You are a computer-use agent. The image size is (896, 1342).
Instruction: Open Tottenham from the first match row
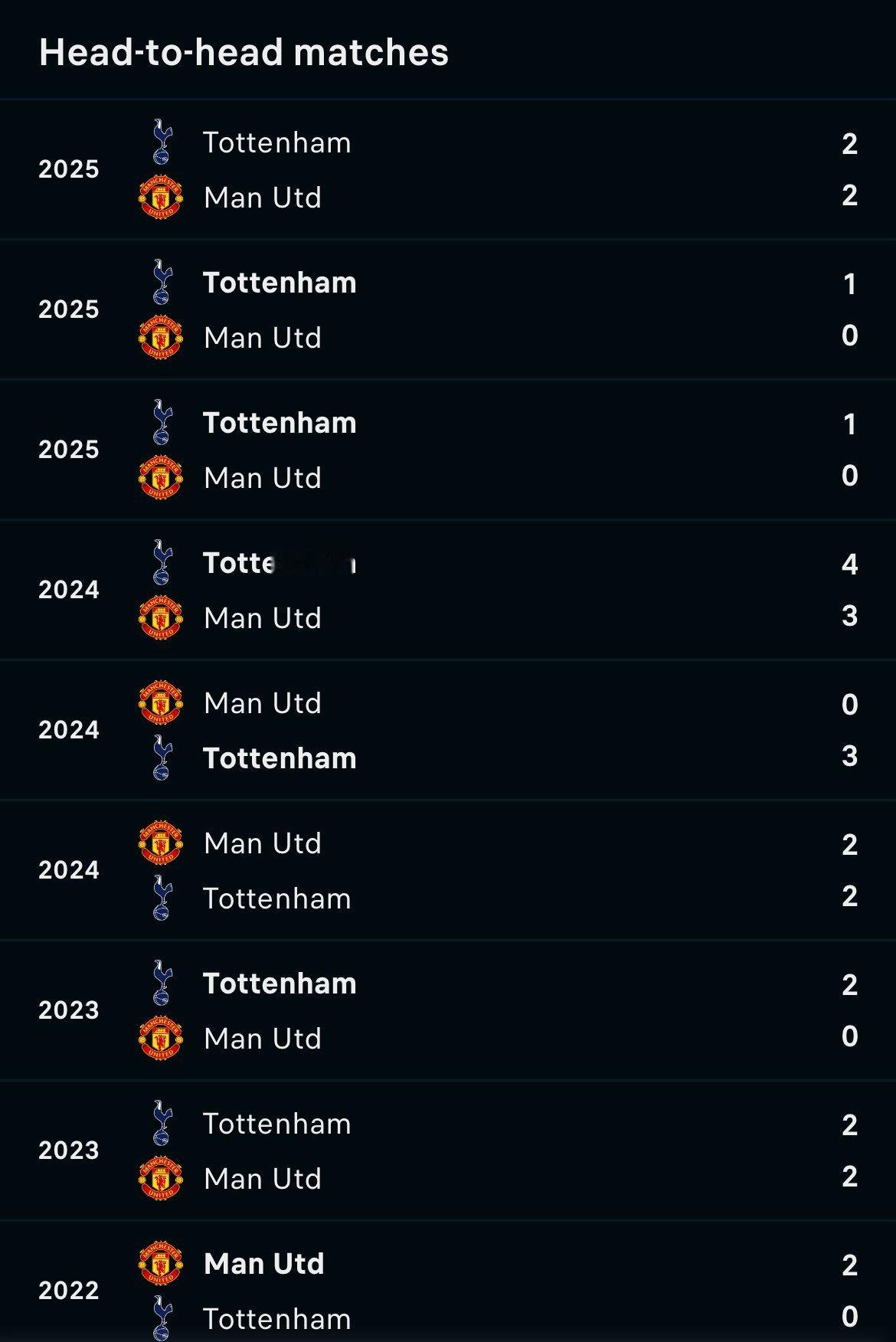[x=276, y=142]
